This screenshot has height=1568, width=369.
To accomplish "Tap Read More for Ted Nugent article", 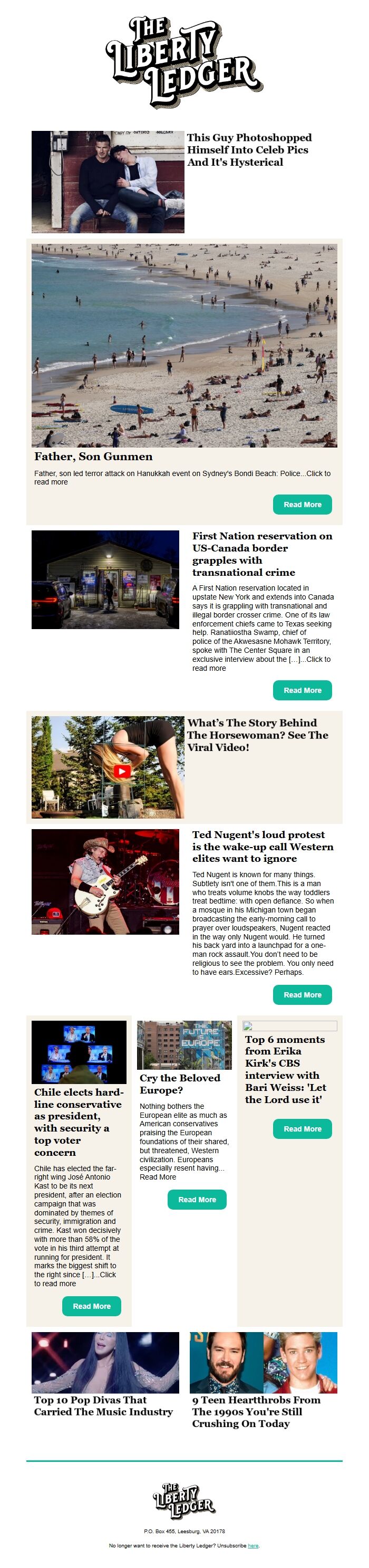I will [x=302, y=994].
